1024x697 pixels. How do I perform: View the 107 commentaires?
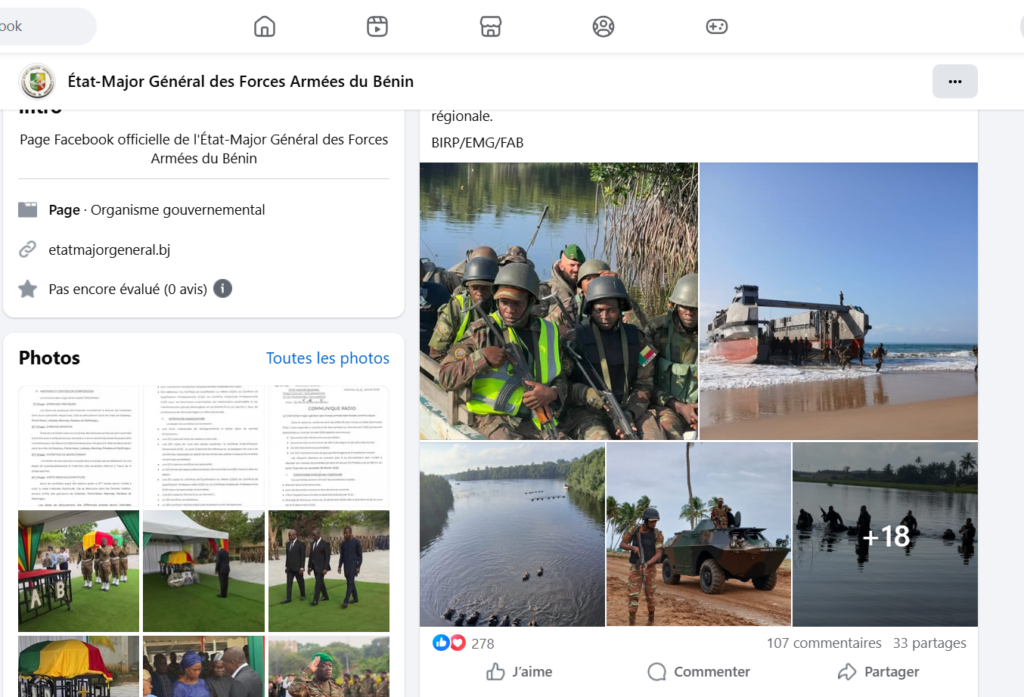coord(824,643)
